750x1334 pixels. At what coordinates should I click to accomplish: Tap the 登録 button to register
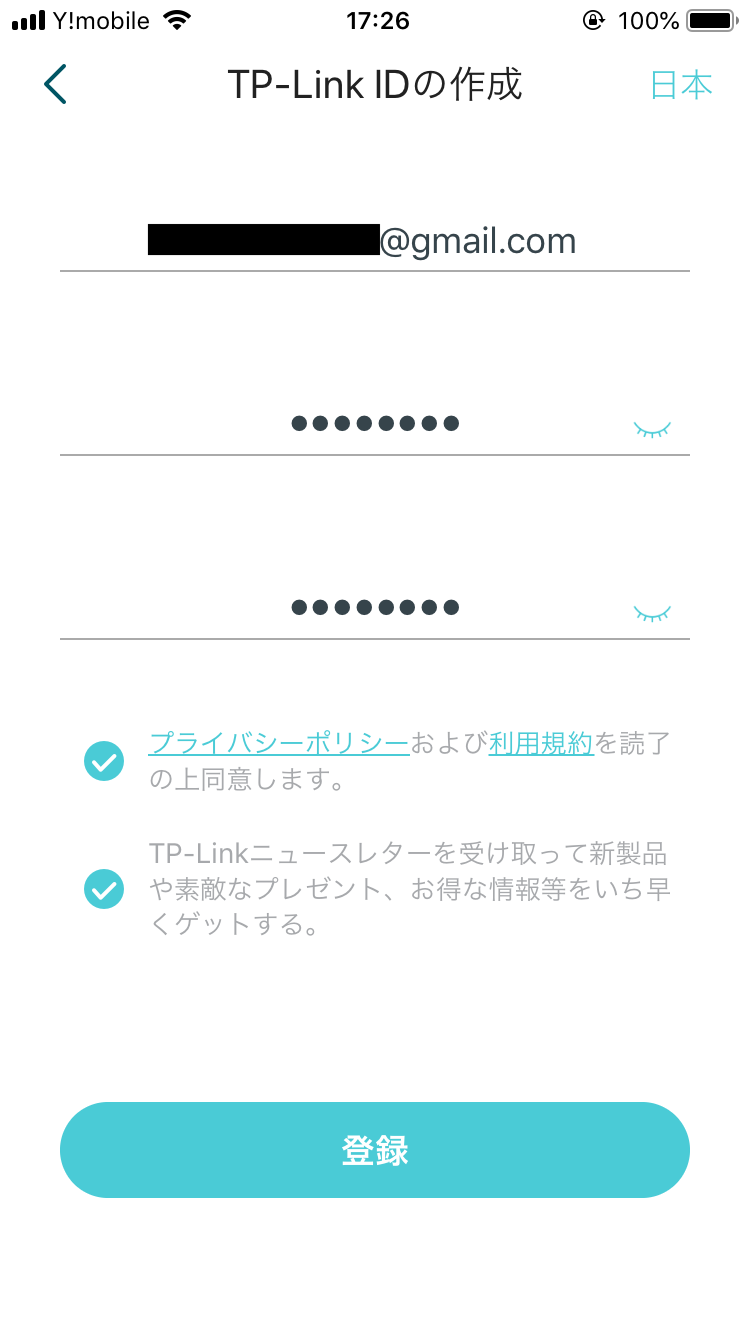[375, 1150]
